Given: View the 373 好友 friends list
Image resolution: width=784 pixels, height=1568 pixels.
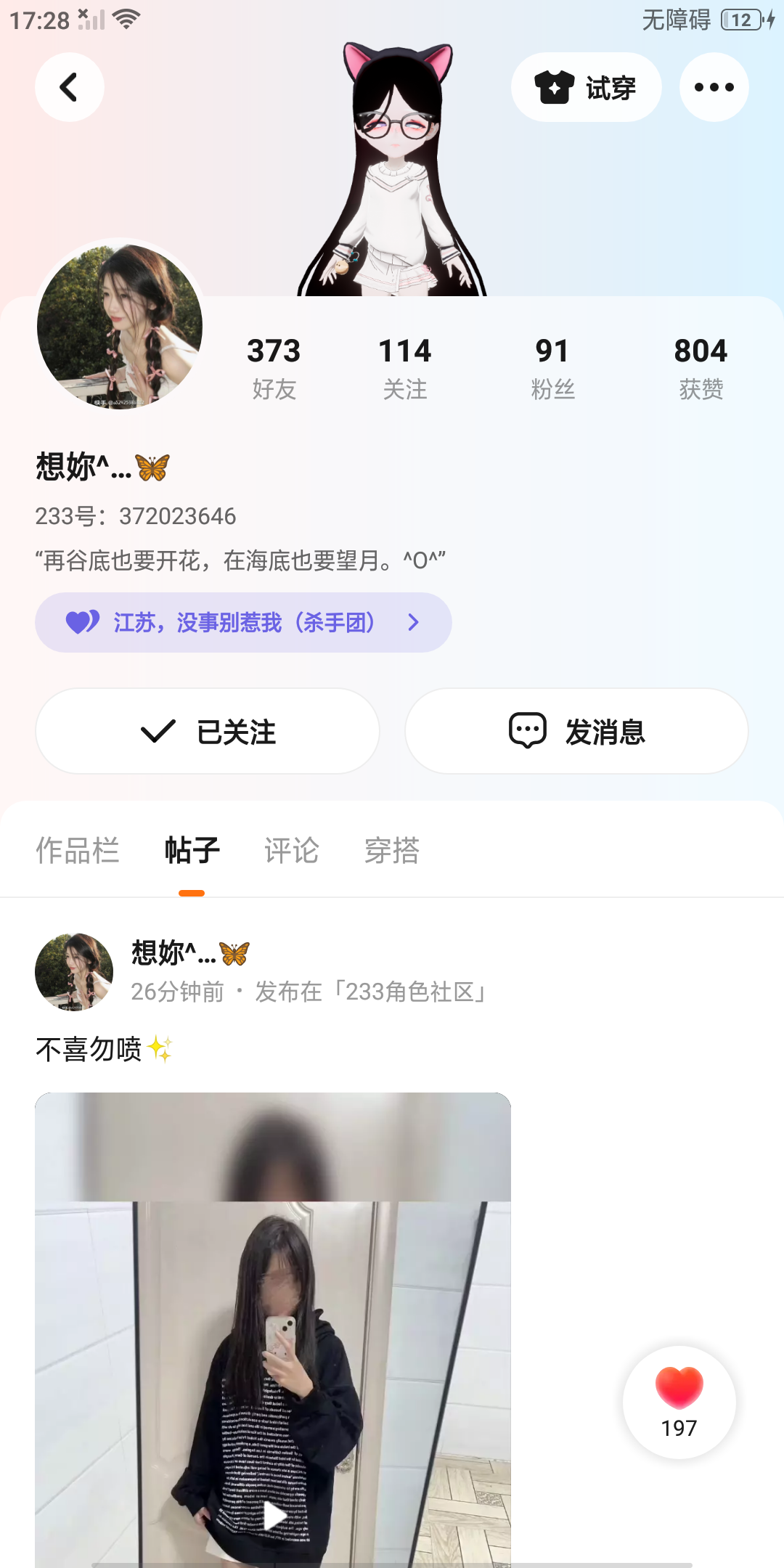Looking at the screenshot, I should (x=274, y=368).
